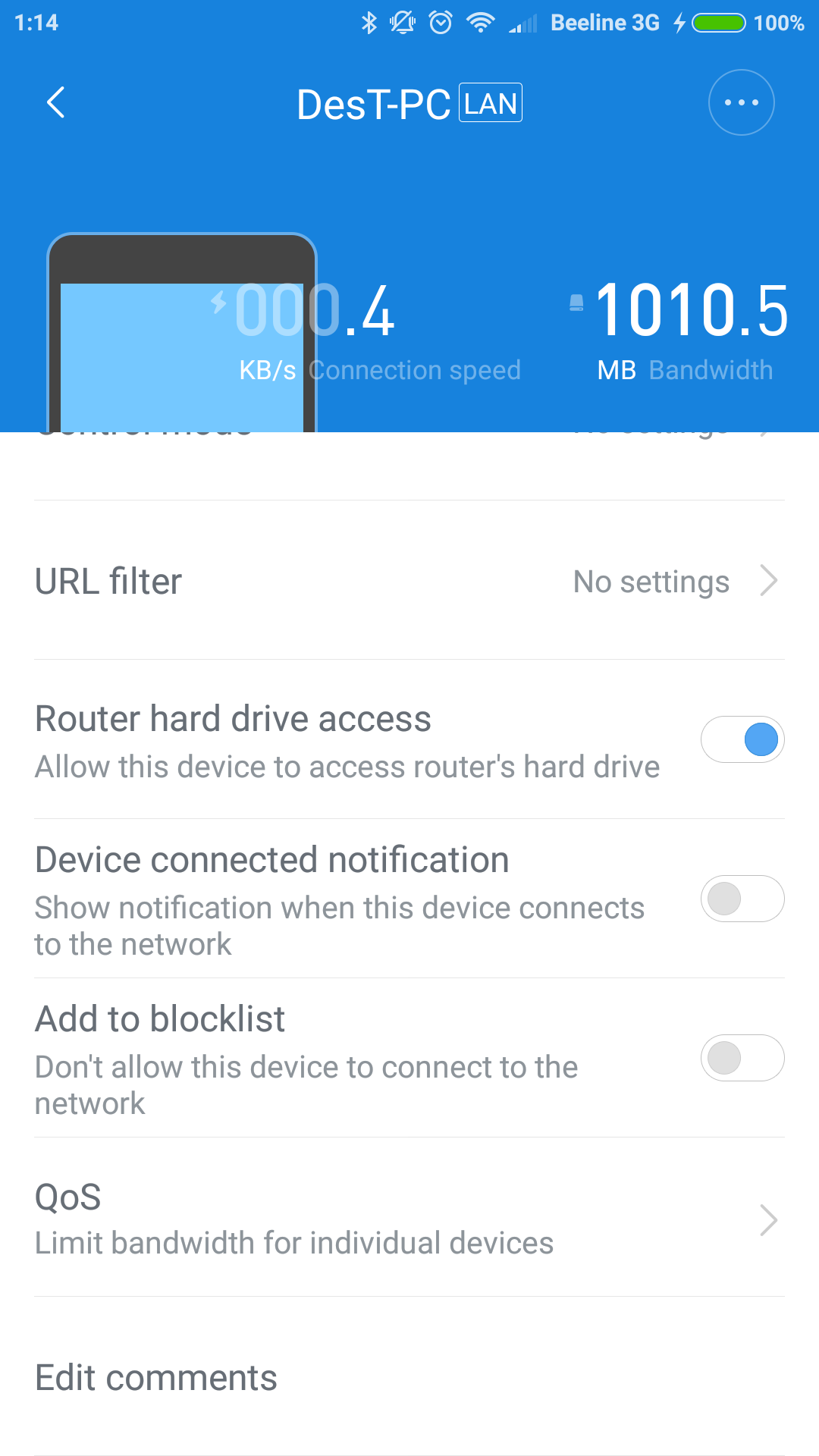Screen dimensions: 819x1456
Task: Enable Device connected notification
Action: point(742,899)
